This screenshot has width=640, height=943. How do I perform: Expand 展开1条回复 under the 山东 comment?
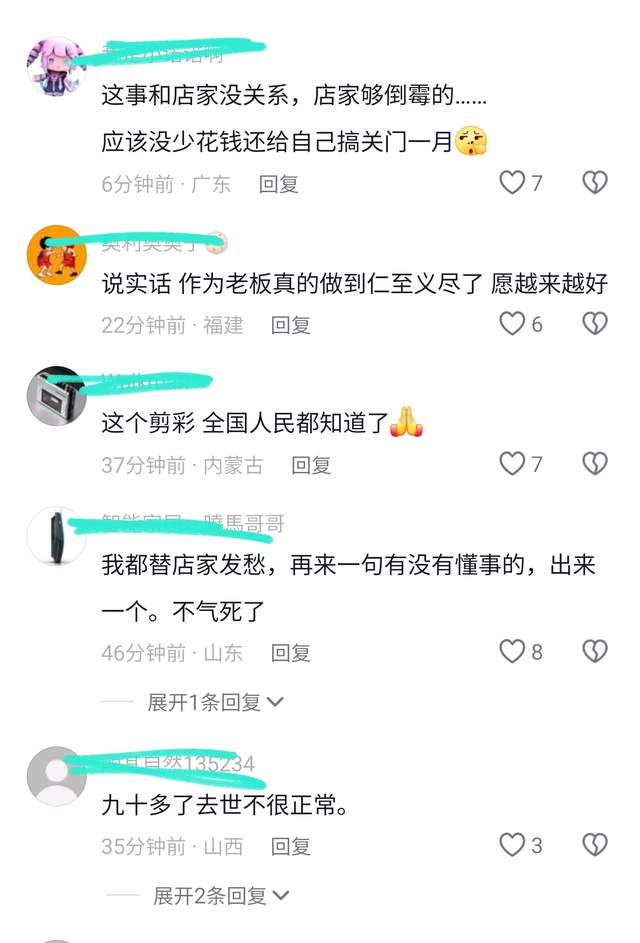(x=215, y=702)
